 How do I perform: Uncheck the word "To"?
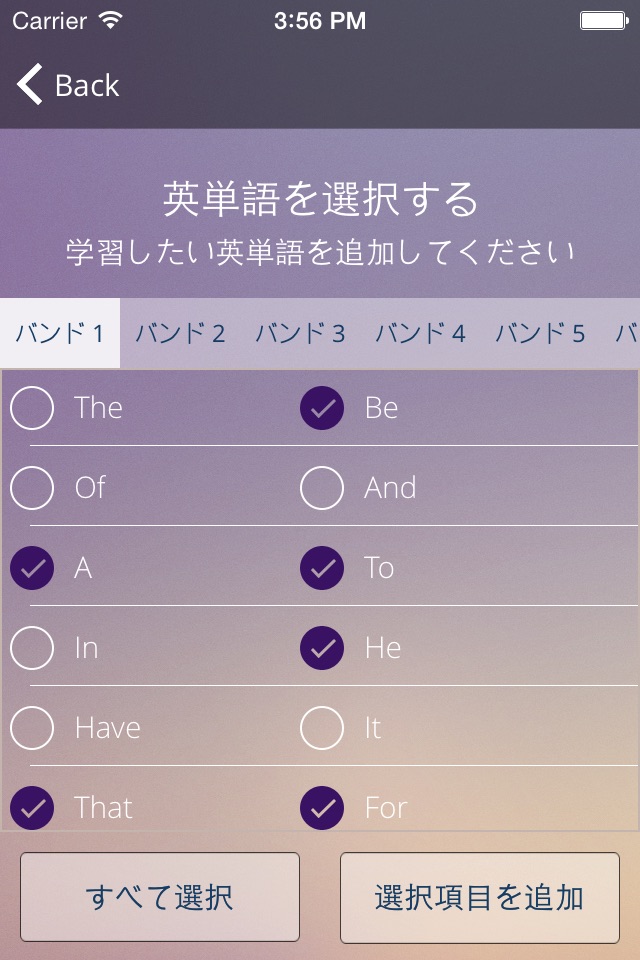pos(322,568)
